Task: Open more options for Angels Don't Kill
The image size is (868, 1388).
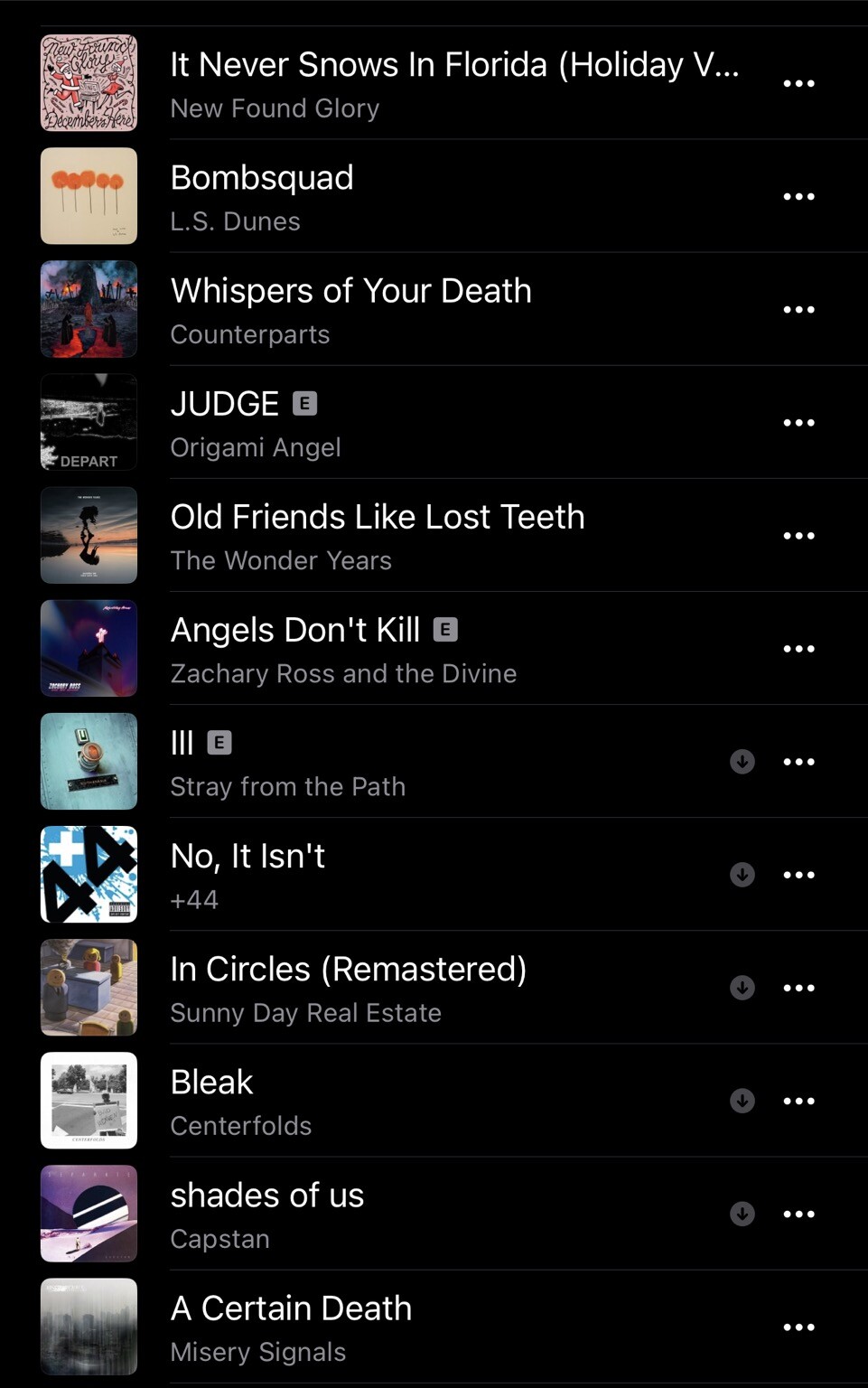Action: pos(798,649)
